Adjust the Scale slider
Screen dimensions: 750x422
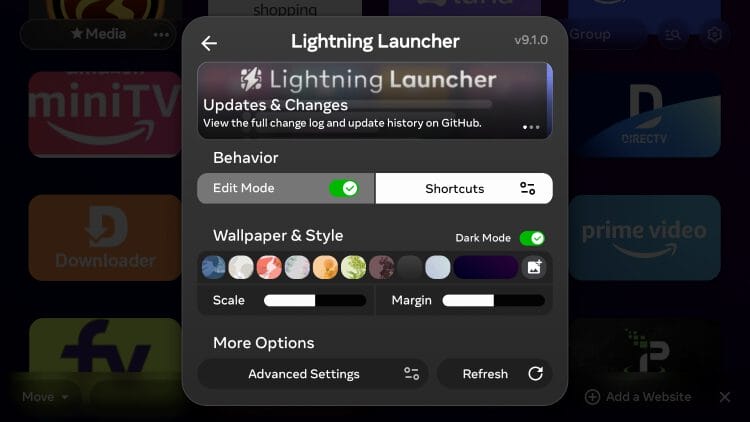314,300
